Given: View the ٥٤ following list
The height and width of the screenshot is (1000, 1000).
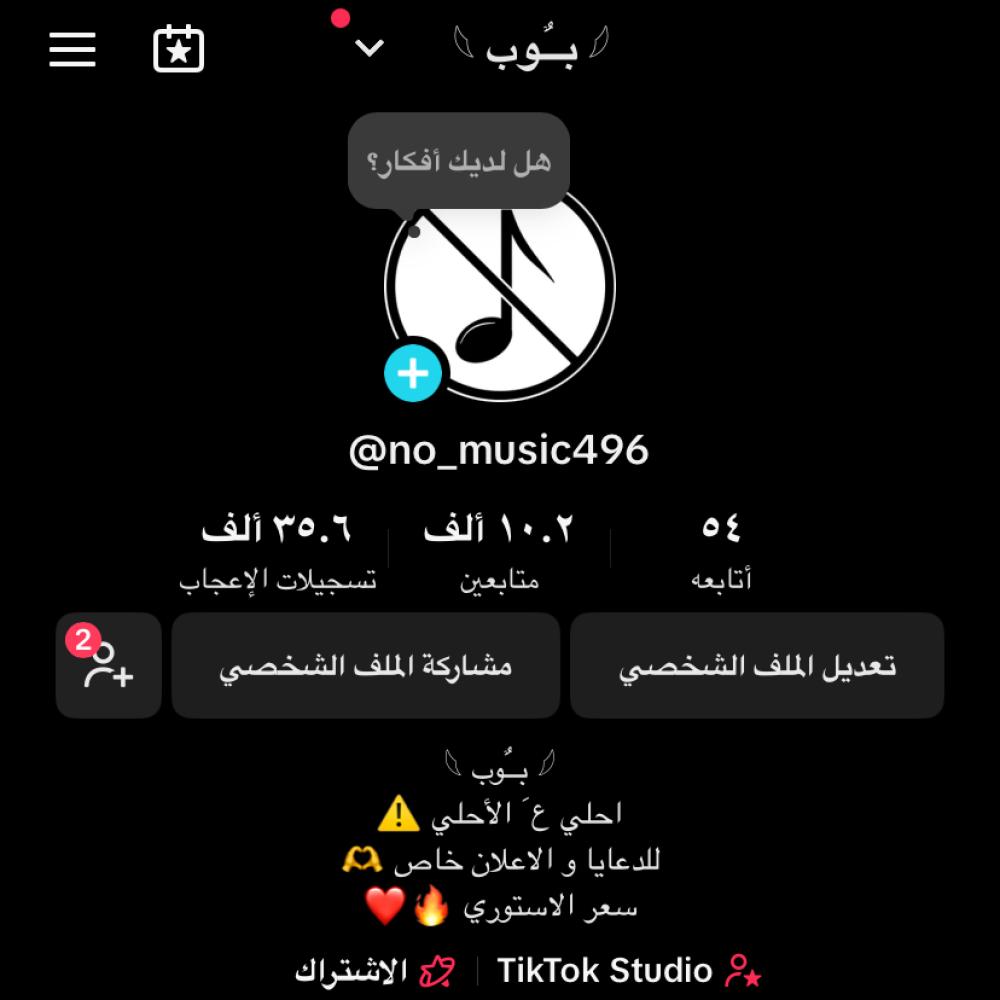Looking at the screenshot, I should click(x=721, y=548).
